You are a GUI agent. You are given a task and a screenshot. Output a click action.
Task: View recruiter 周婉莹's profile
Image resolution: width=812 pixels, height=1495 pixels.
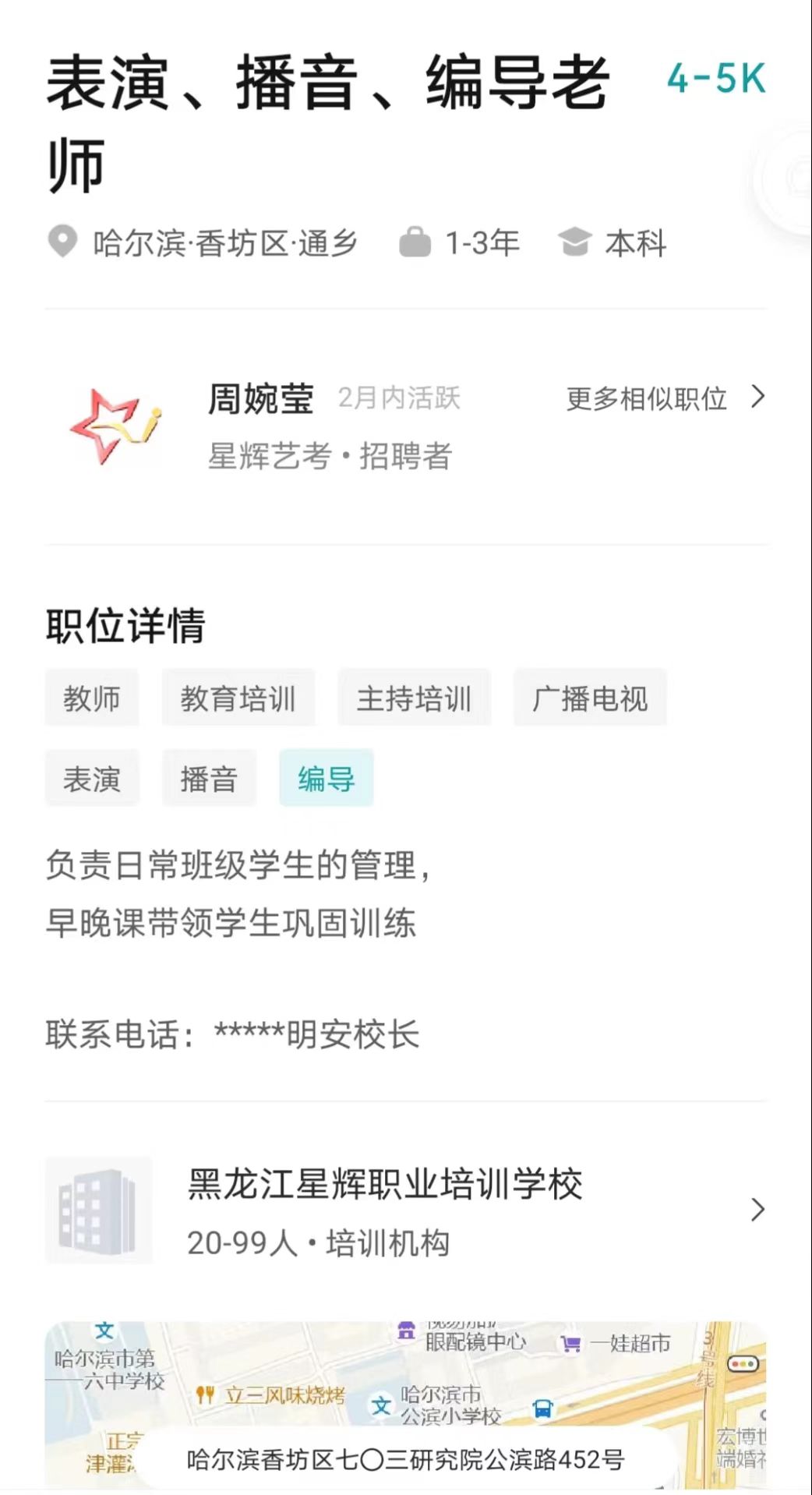pyautogui.click(x=260, y=400)
